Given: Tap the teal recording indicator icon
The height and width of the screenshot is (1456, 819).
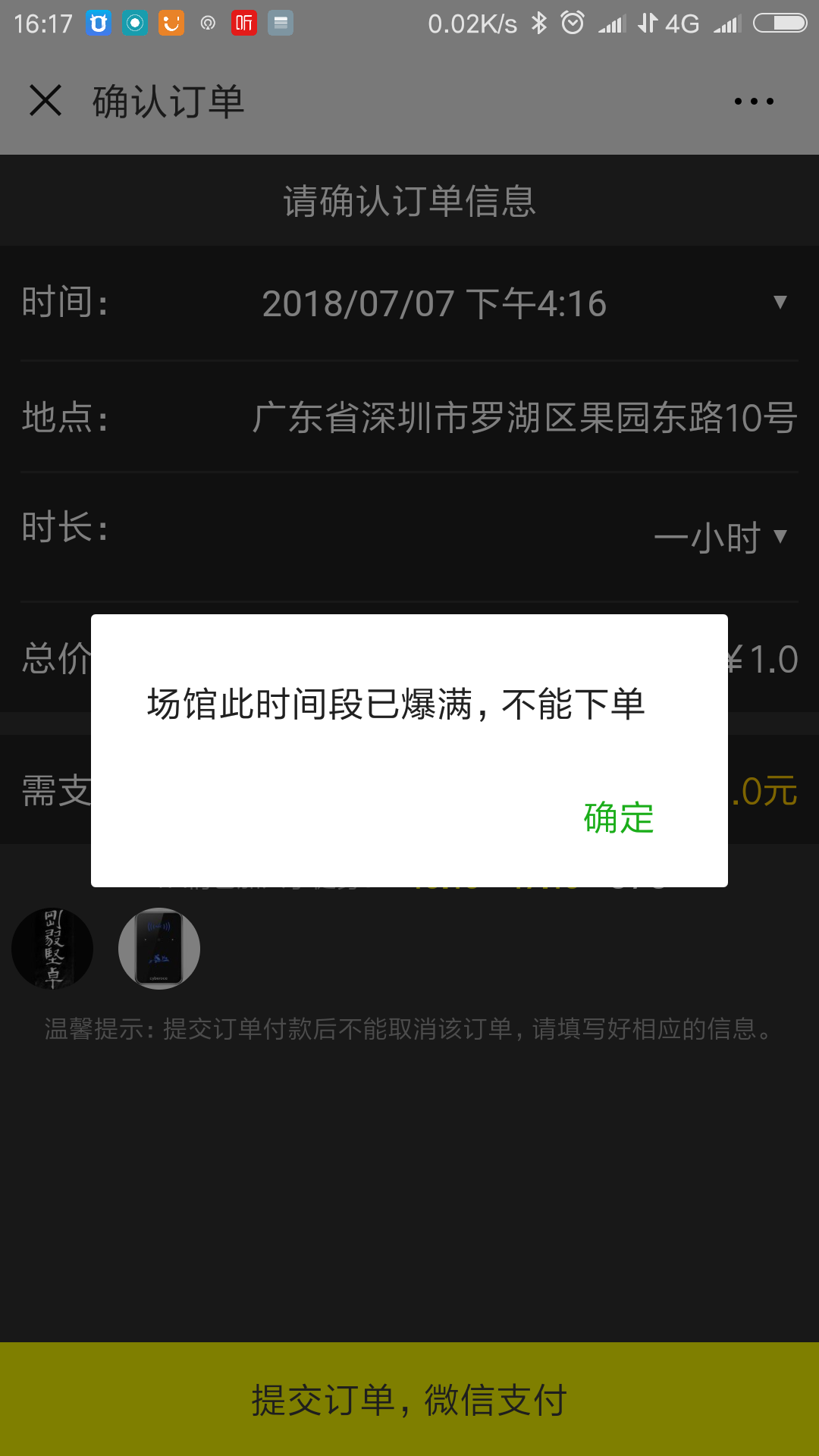Looking at the screenshot, I should (x=136, y=23).
